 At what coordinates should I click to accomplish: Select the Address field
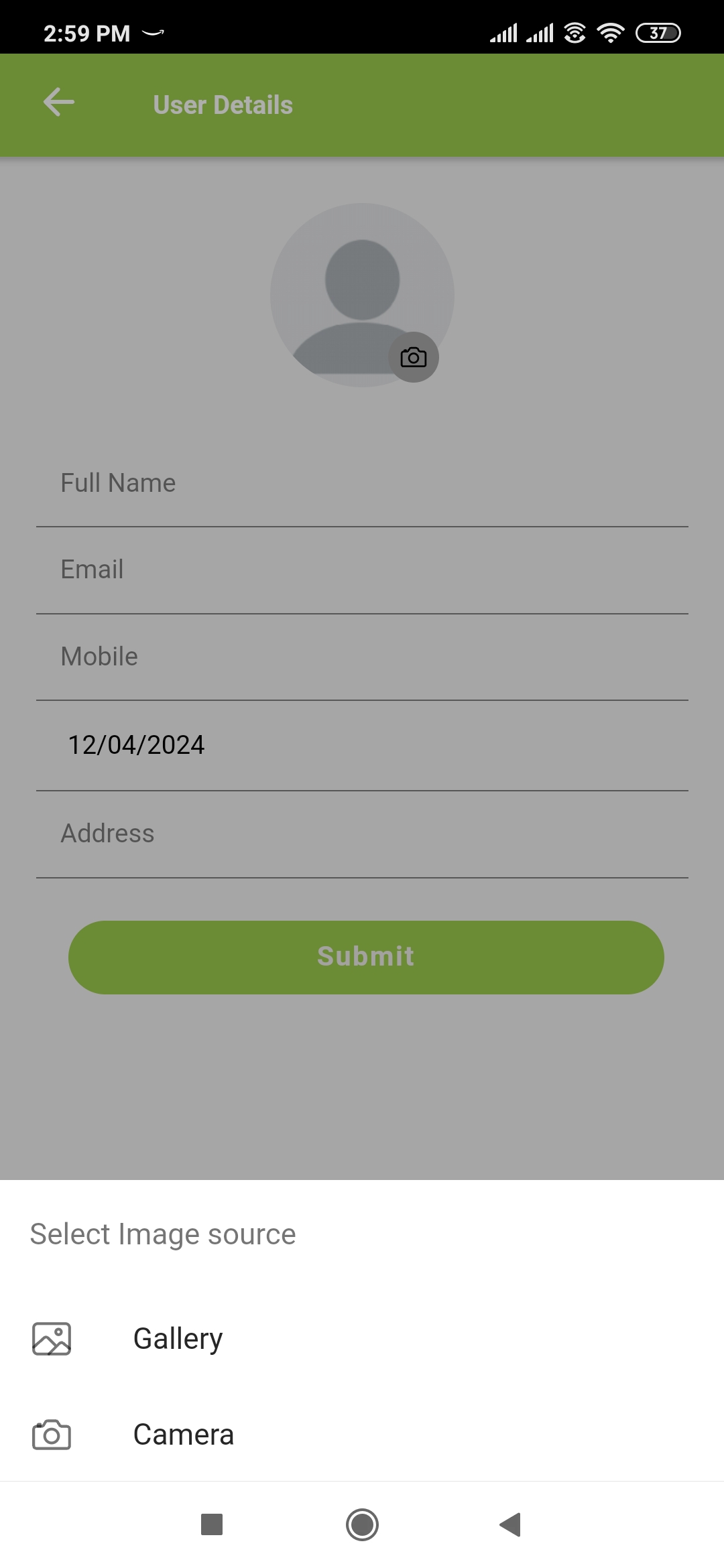(362, 834)
